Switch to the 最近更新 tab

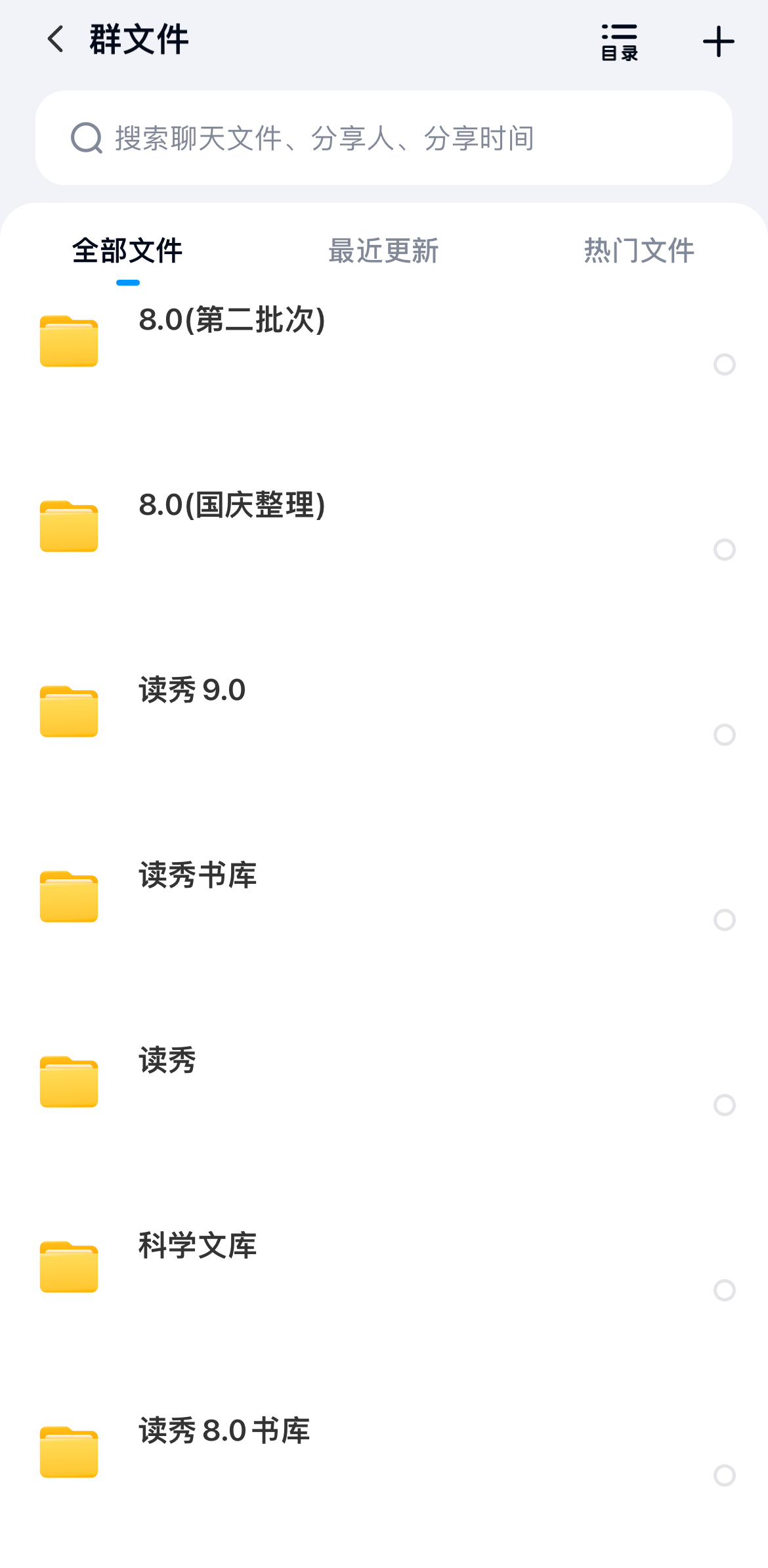click(x=383, y=251)
